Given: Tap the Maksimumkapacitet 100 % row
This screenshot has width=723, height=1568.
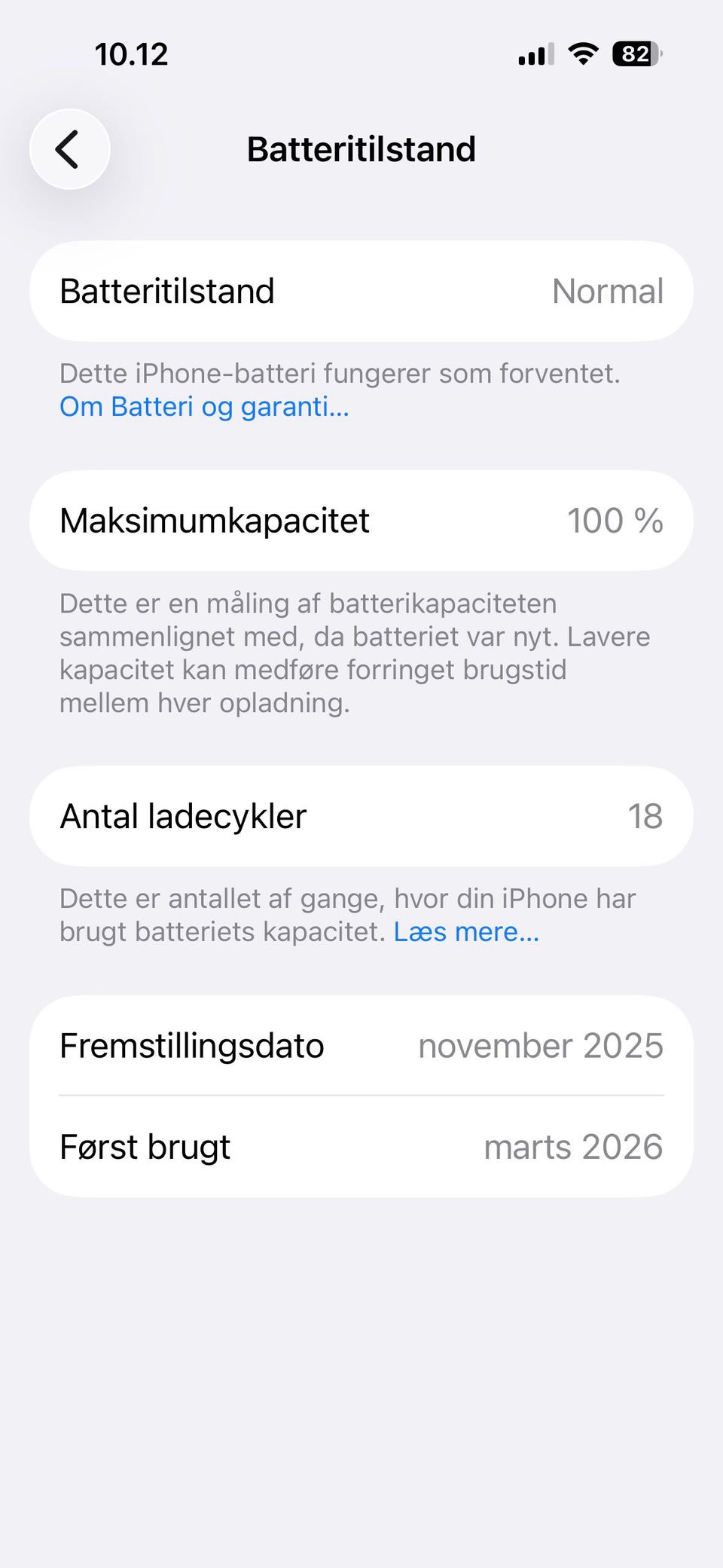Looking at the screenshot, I should 361,520.
